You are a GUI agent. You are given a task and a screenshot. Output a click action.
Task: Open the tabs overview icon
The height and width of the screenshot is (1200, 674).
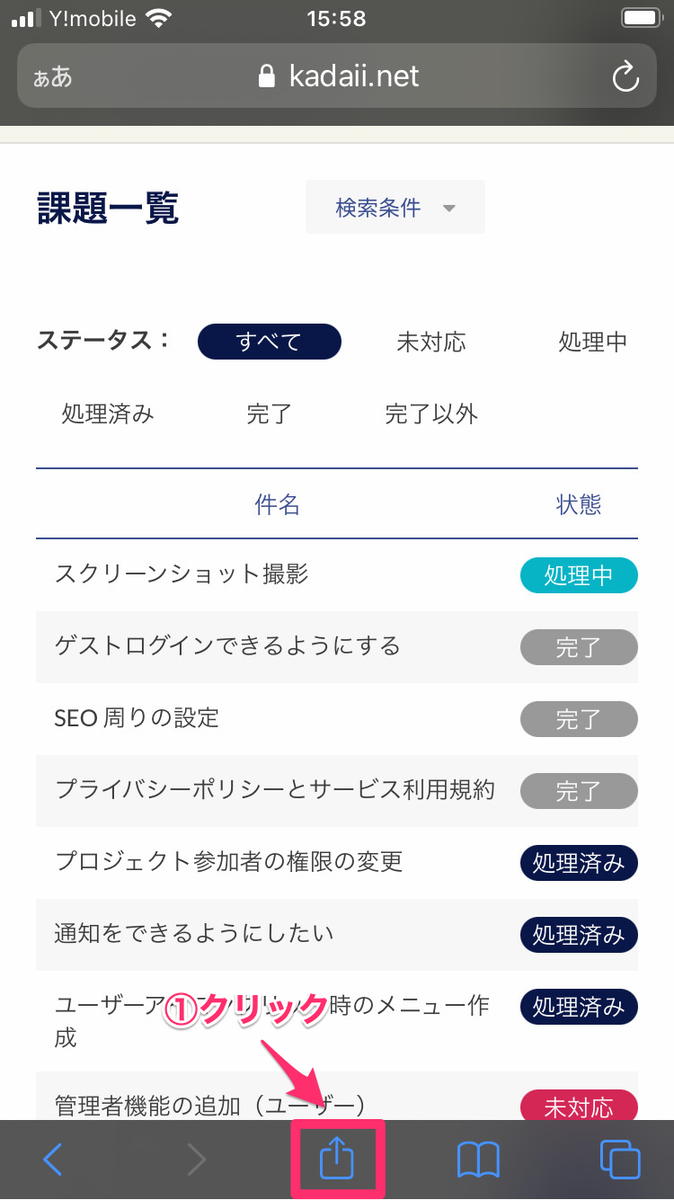pyautogui.click(x=619, y=1160)
